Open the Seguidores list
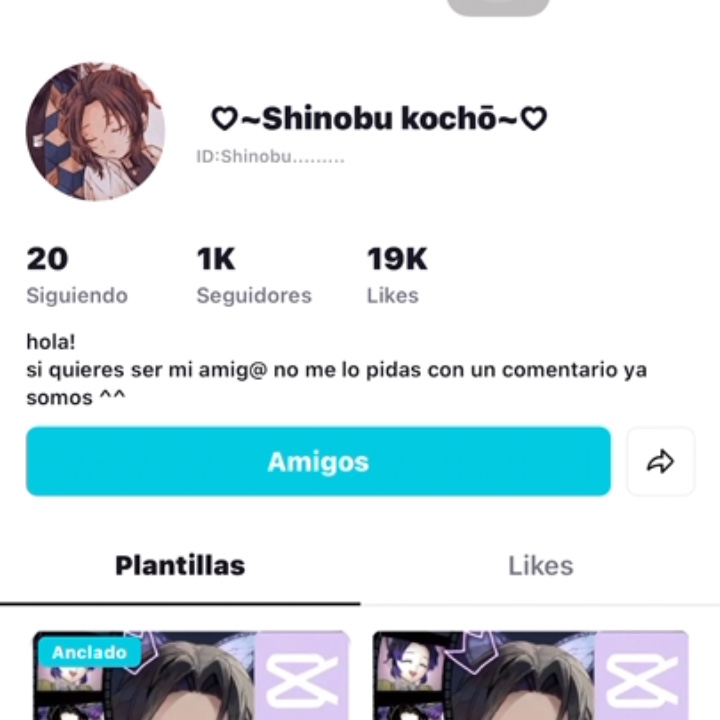The image size is (720, 720). pos(254,275)
